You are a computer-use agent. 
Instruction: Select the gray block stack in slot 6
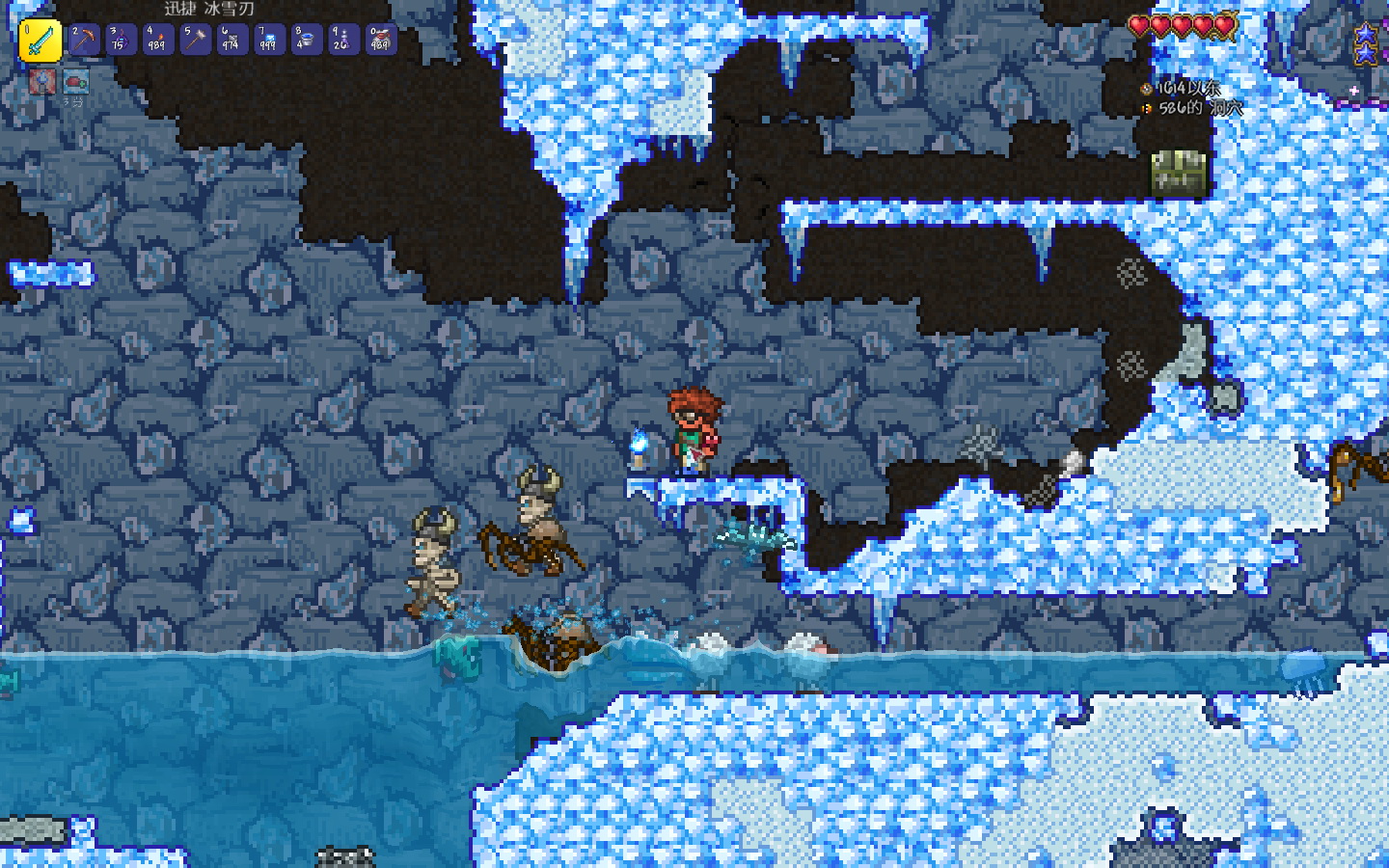point(231,41)
